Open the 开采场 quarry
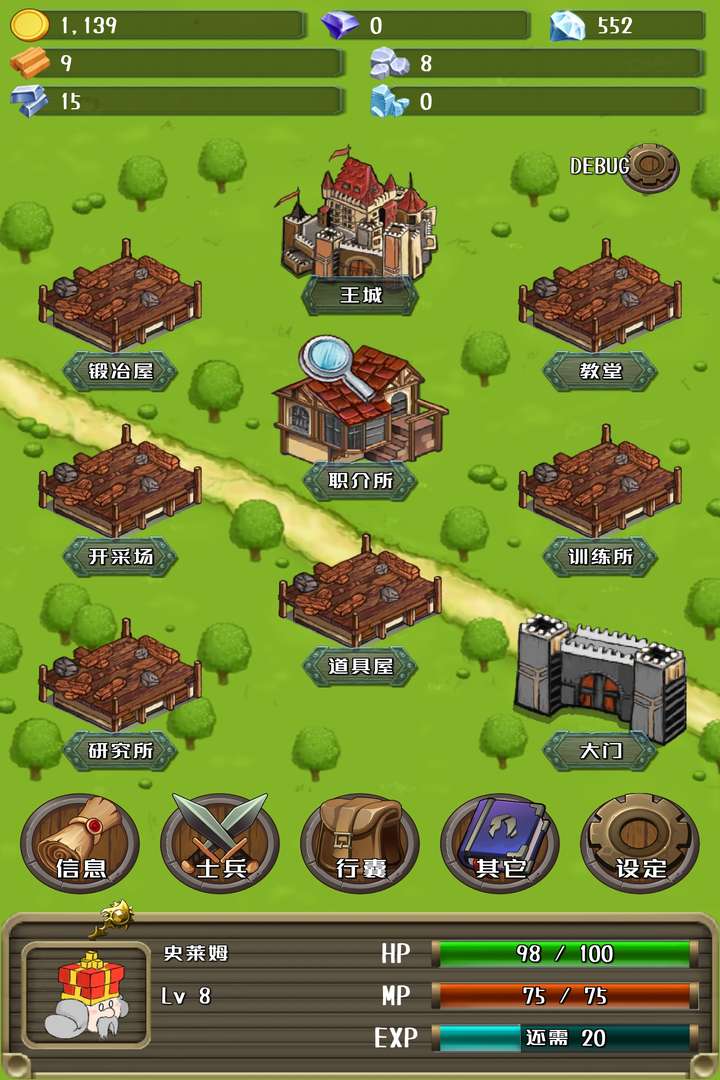 point(120,487)
